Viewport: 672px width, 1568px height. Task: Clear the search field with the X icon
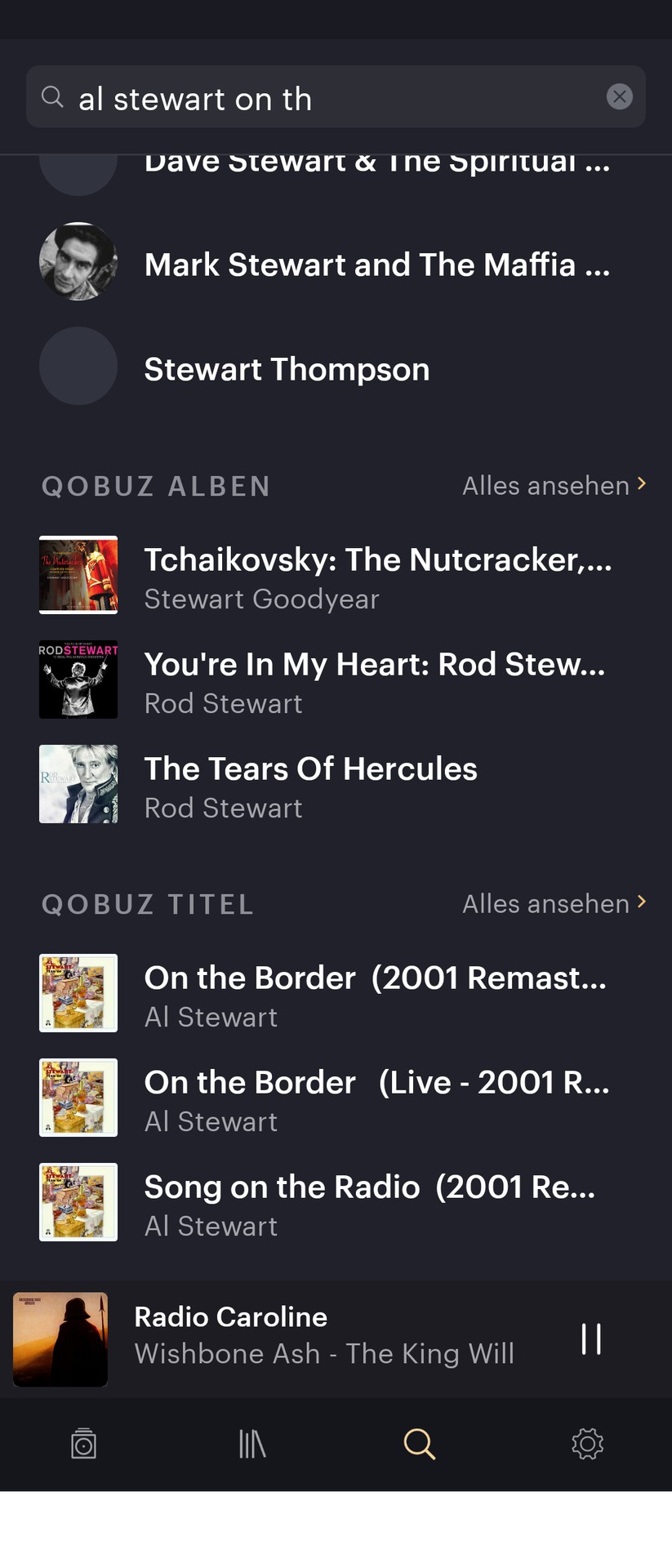point(620,96)
